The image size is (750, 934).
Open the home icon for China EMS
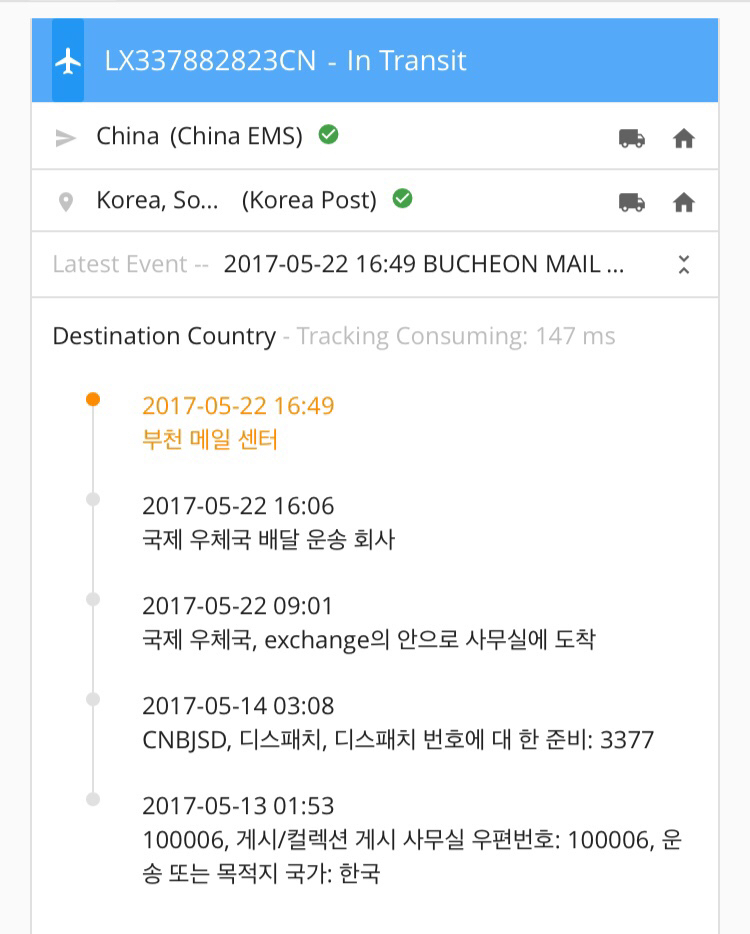pos(684,139)
